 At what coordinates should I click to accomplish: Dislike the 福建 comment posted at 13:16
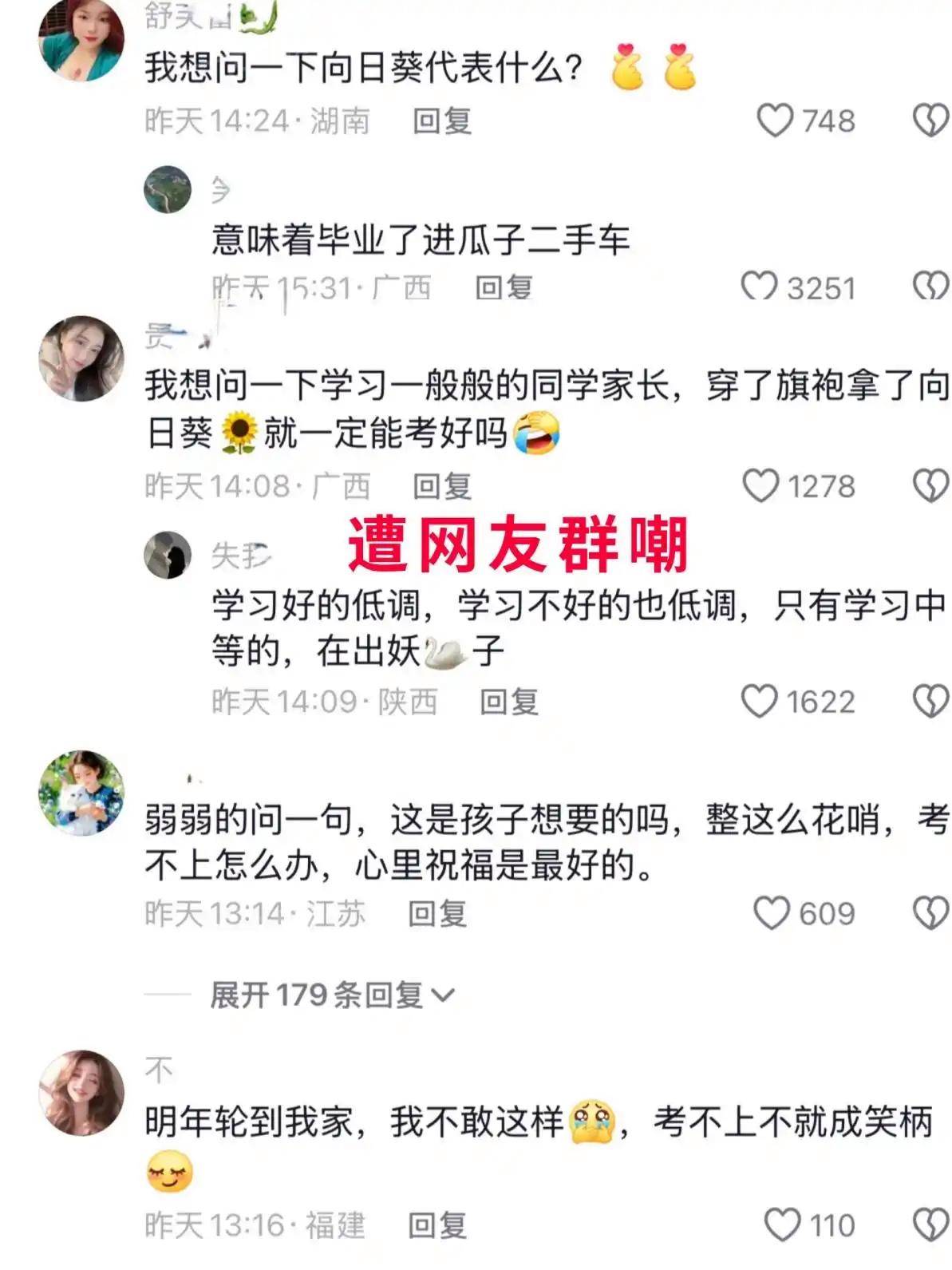point(930,1225)
